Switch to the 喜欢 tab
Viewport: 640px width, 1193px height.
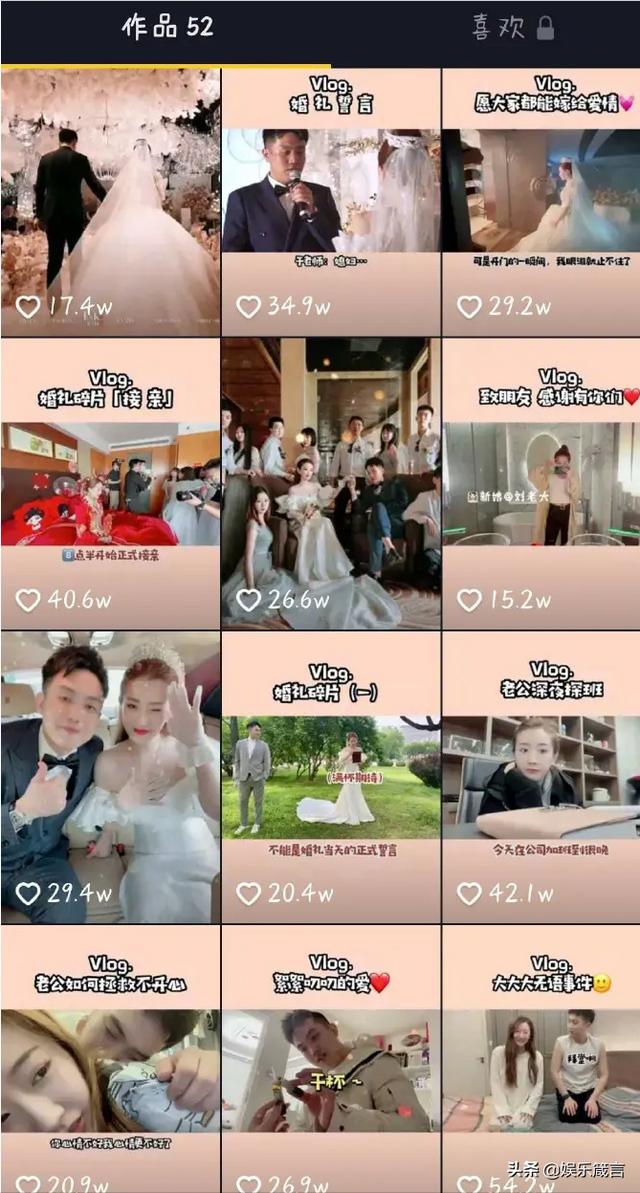click(x=511, y=28)
